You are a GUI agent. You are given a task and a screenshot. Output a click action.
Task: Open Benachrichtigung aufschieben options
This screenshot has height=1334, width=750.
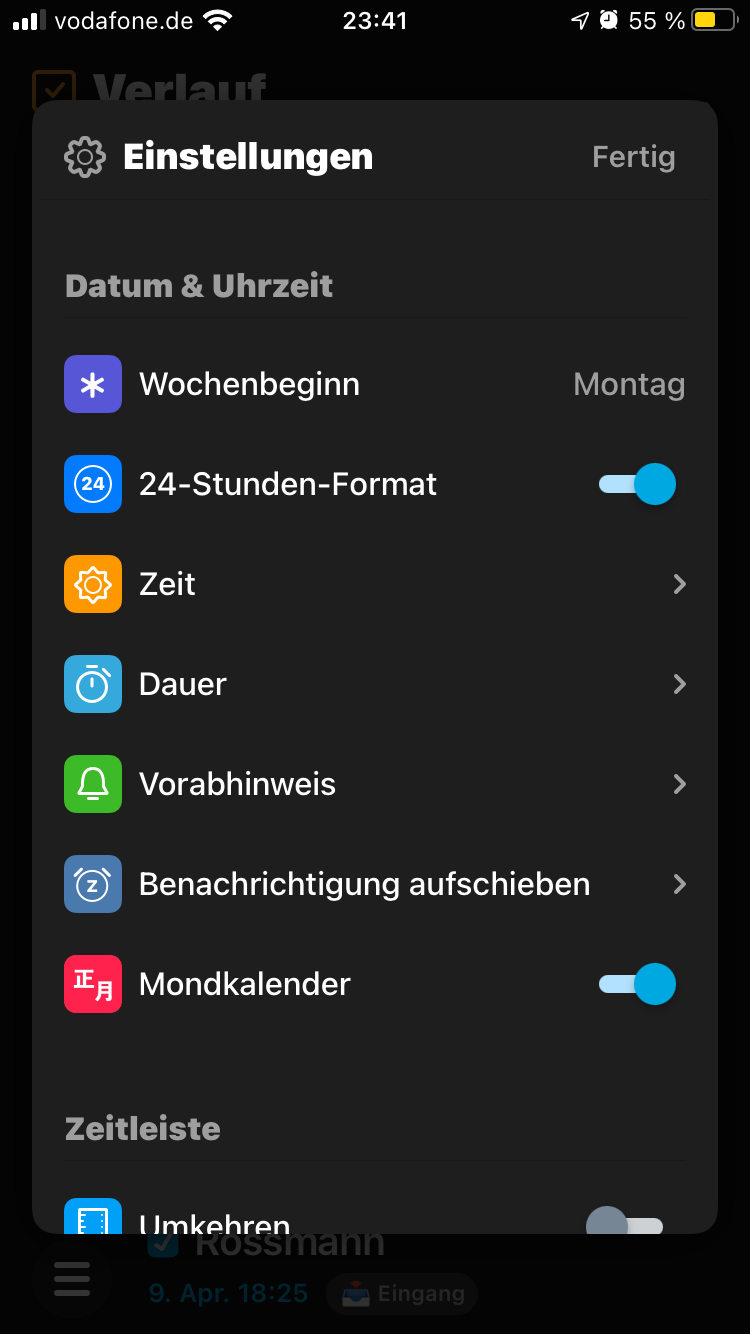tap(375, 884)
